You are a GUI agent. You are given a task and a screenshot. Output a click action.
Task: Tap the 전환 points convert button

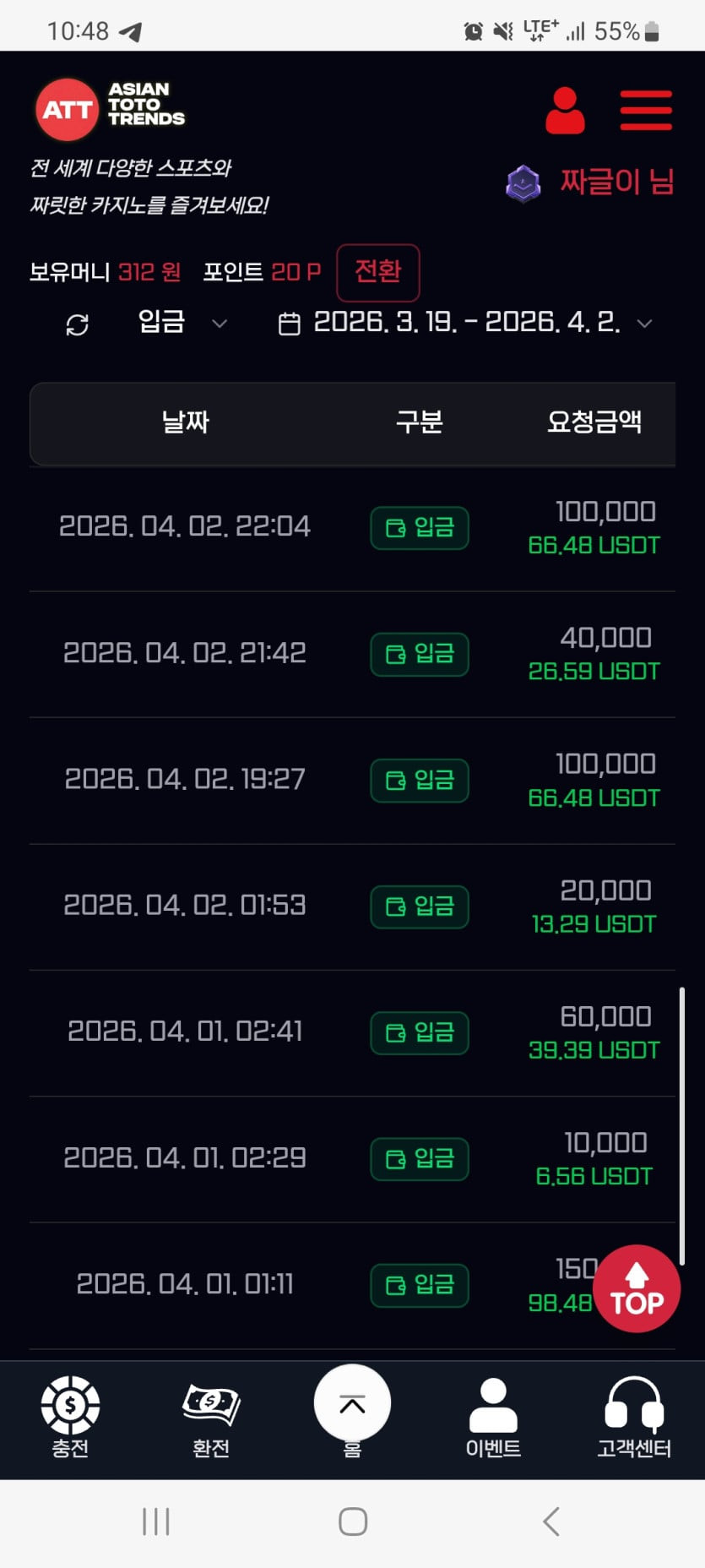[377, 272]
